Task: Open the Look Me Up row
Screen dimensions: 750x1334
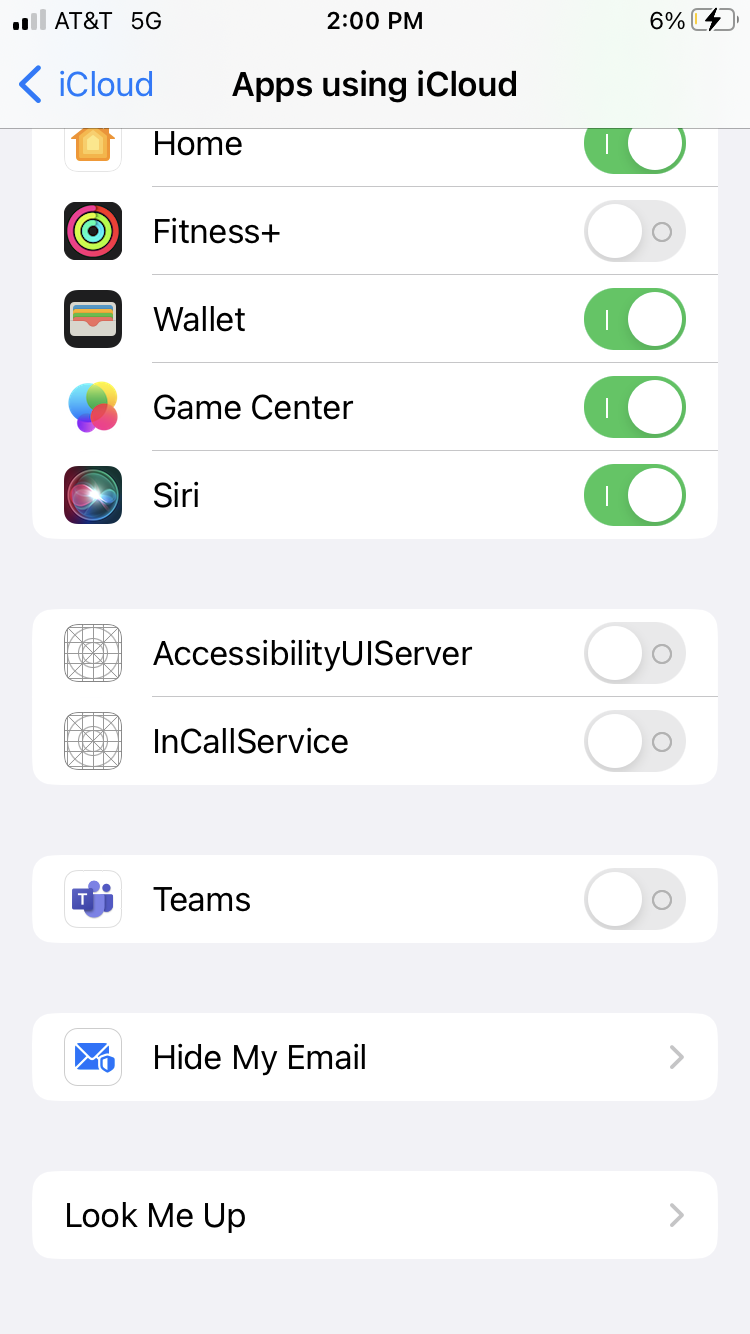Action: [x=375, y=1215]
